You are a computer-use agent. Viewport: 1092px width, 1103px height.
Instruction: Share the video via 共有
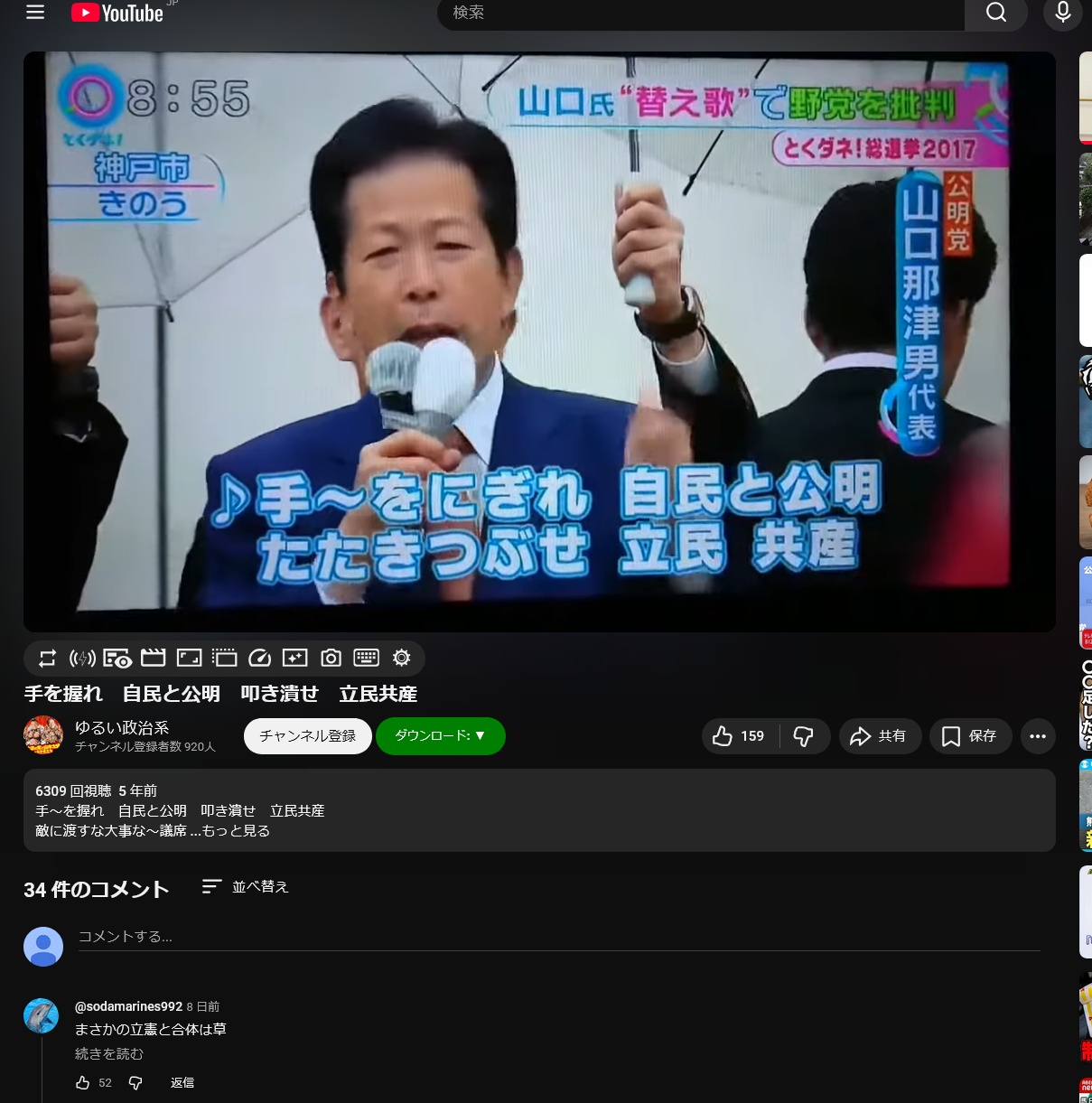pos(879,736)
